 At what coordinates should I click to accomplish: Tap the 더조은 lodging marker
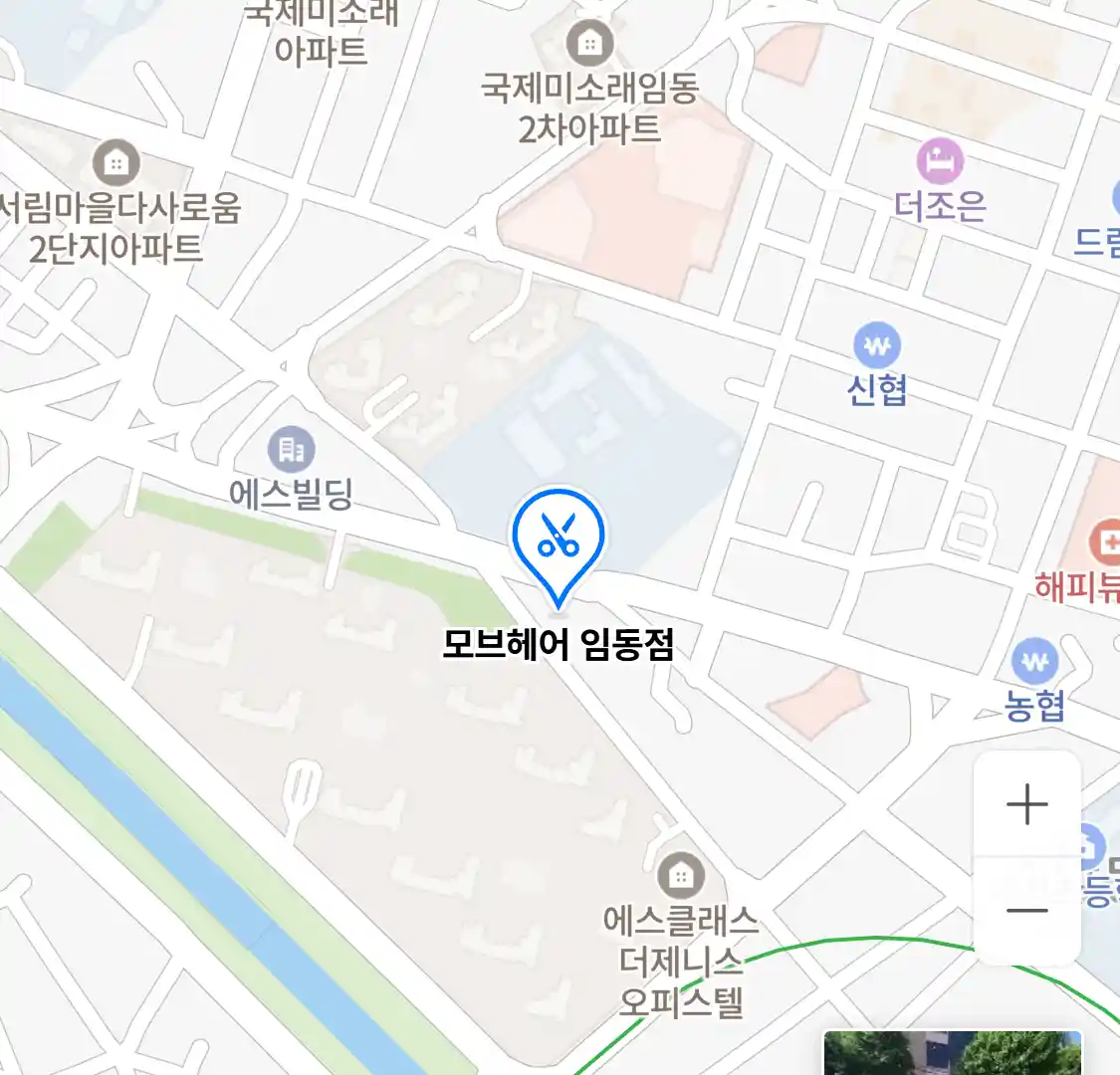point(940,161)
